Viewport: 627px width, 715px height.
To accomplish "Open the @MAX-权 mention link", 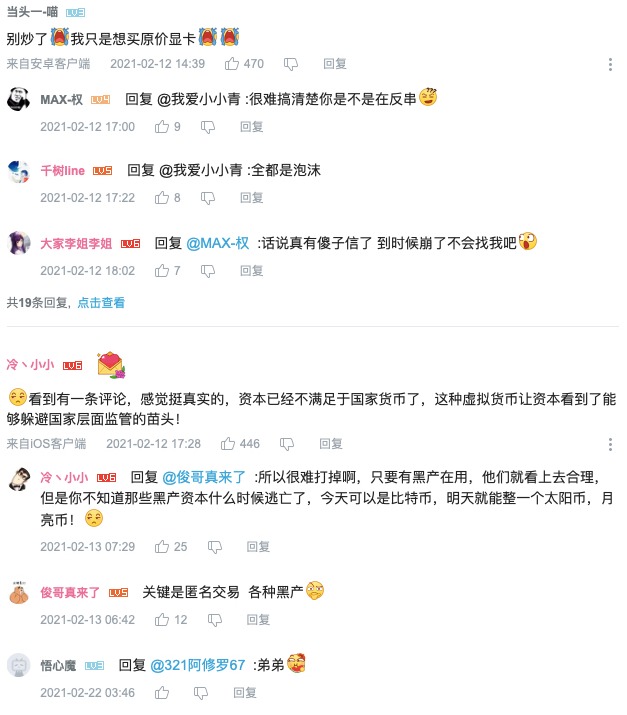I will coord(219,243).
